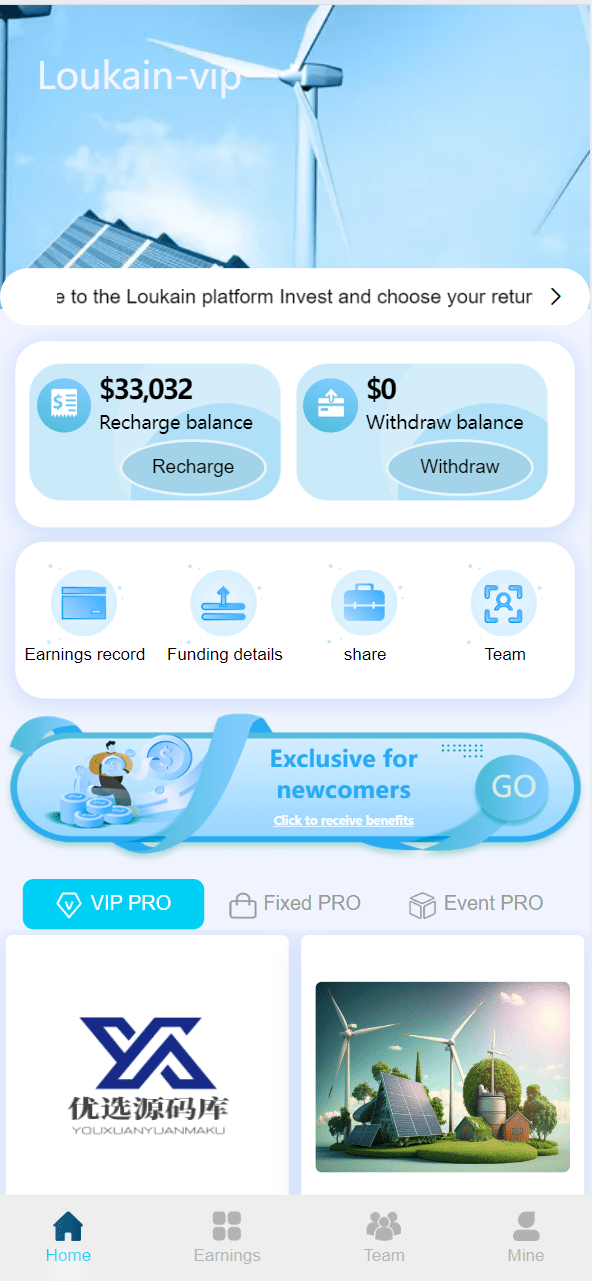Tap the Recharge button
The height and width of the screenshot is (1281, 592).
point(193,467)
